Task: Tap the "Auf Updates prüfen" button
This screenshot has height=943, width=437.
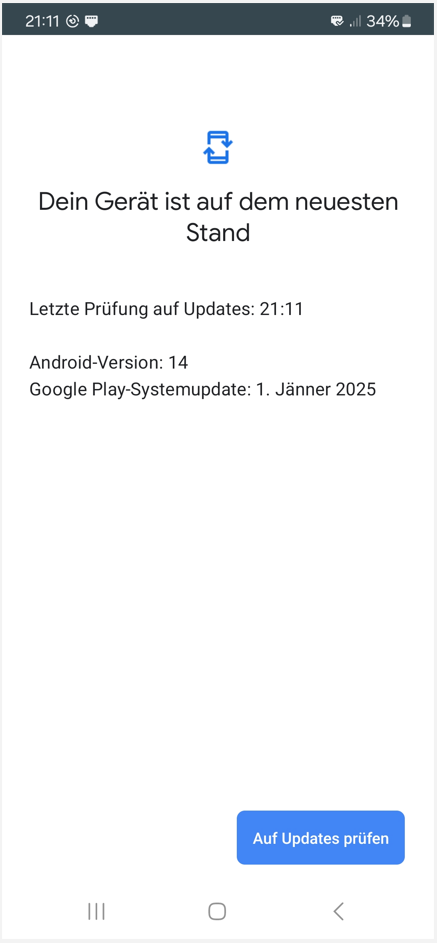Action: point(320,838)
